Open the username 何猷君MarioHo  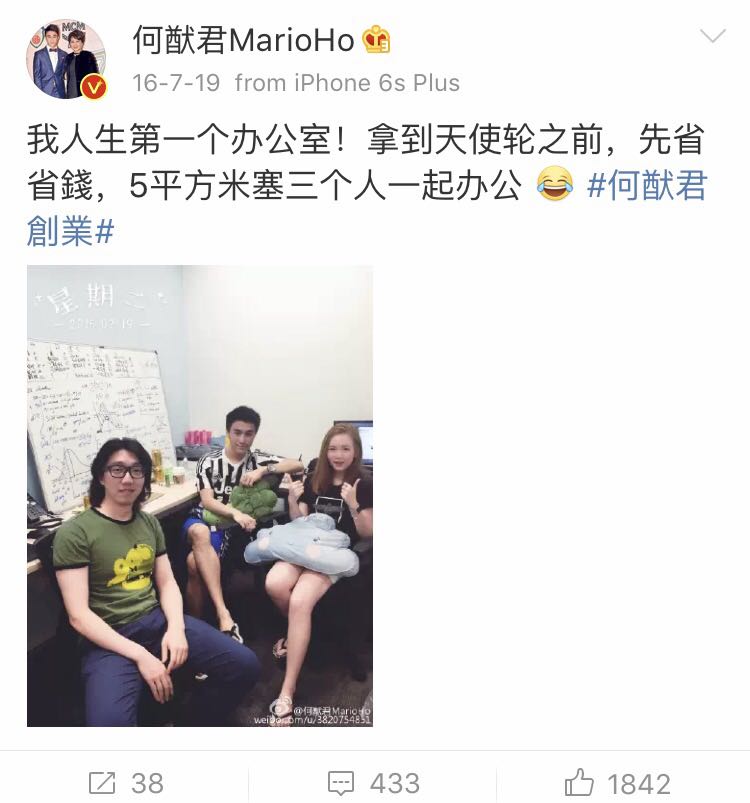(x=243, y=40)
